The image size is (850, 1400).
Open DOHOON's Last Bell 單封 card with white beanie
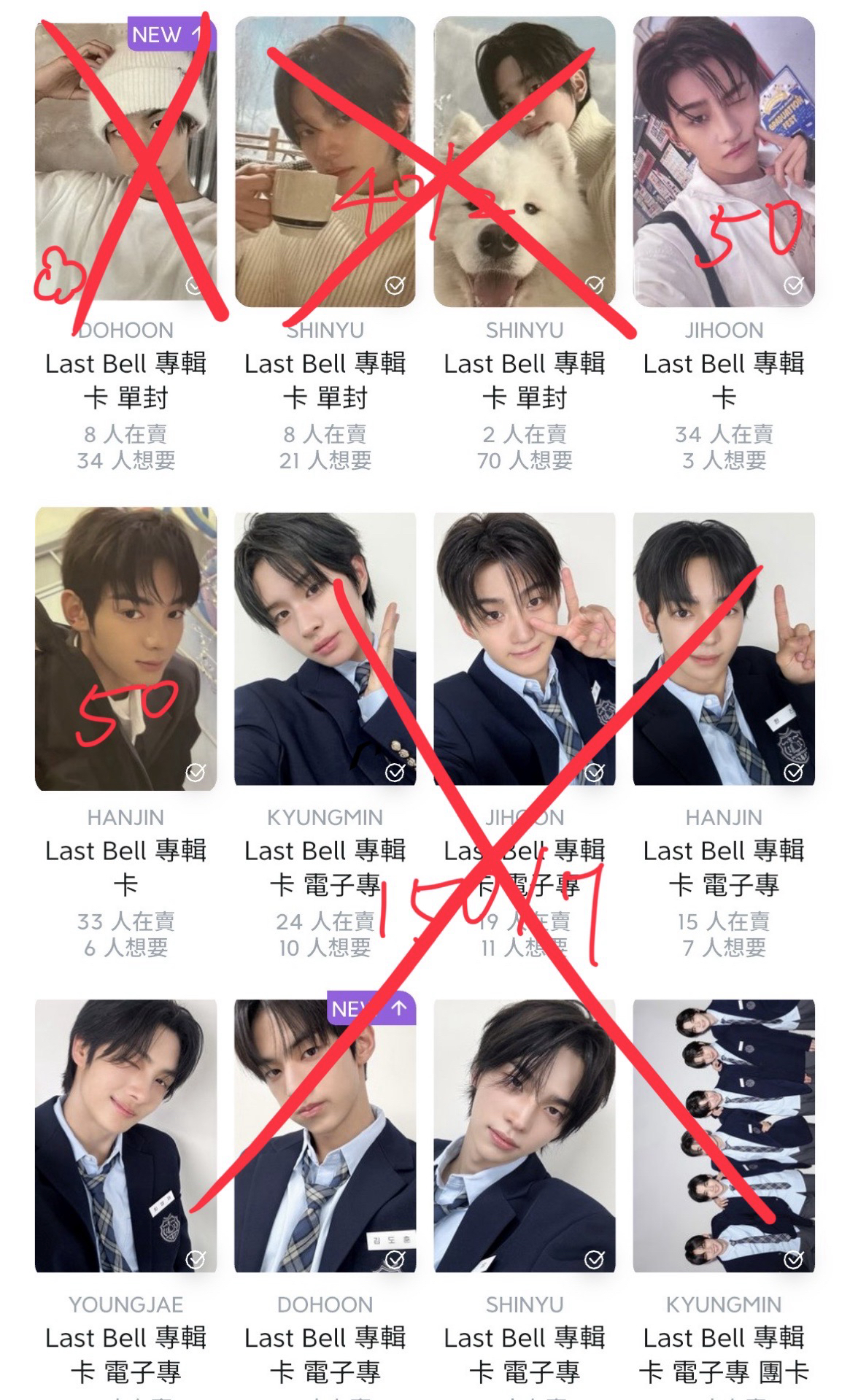125,162
